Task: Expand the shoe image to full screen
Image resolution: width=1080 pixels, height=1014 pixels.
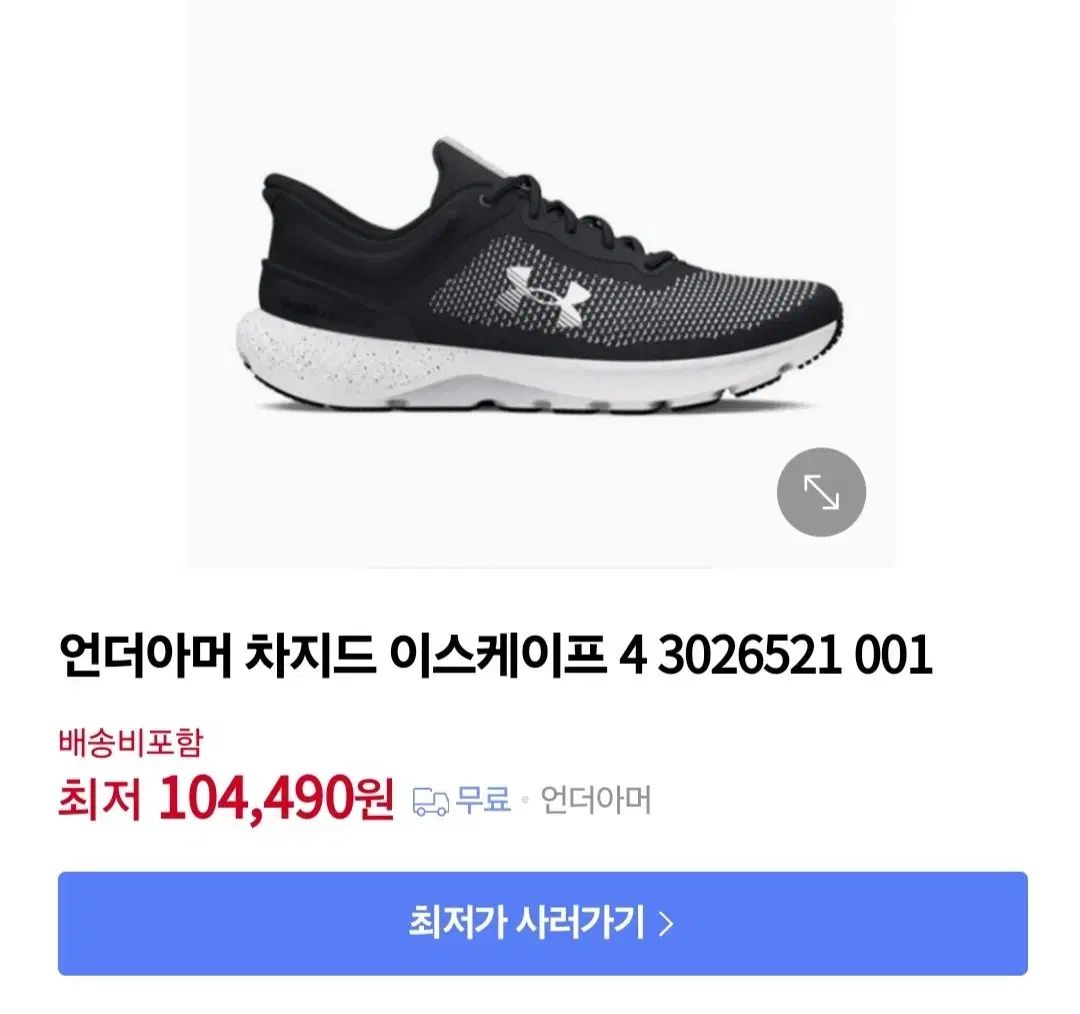Action: coord(821,492)
